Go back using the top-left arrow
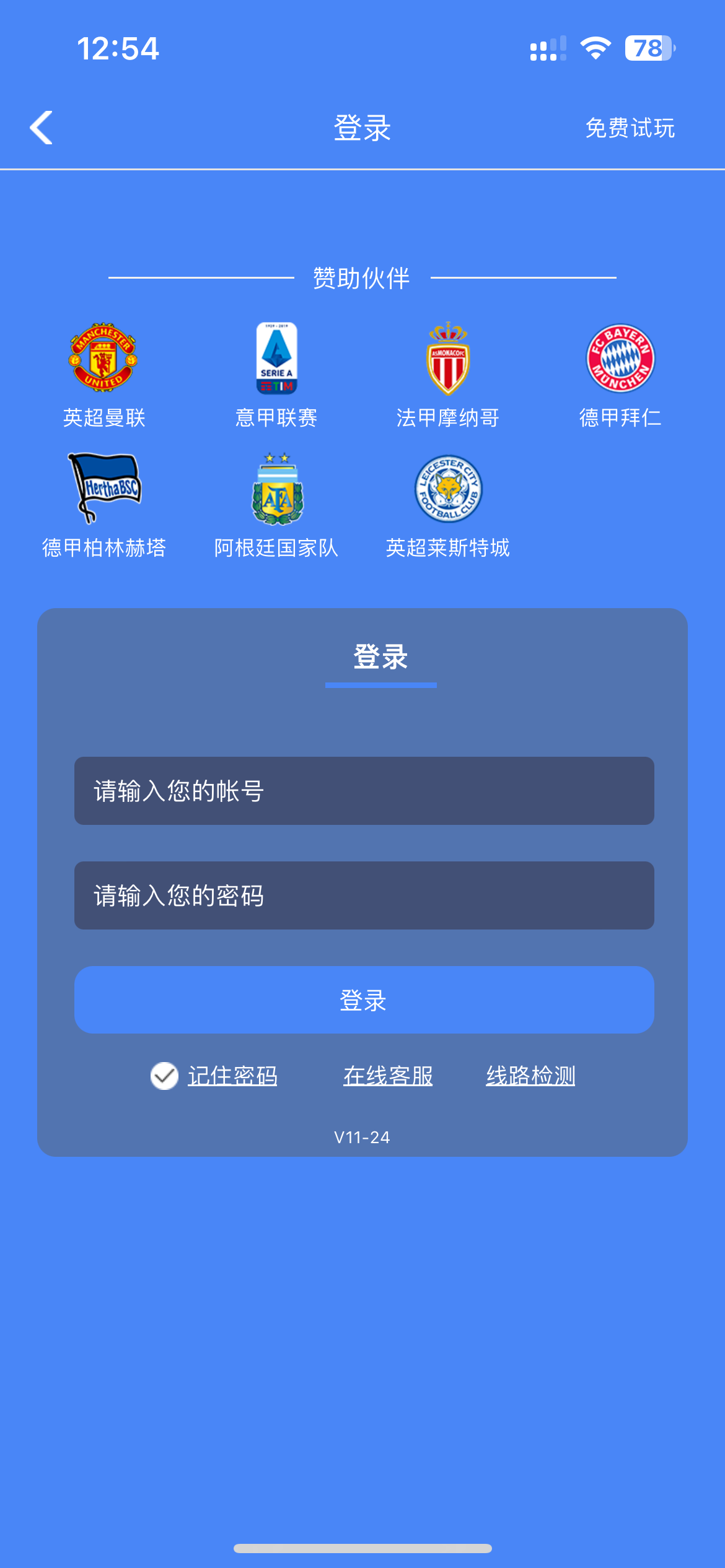The width and height of the screenshot is (725, 1568). 42,128
